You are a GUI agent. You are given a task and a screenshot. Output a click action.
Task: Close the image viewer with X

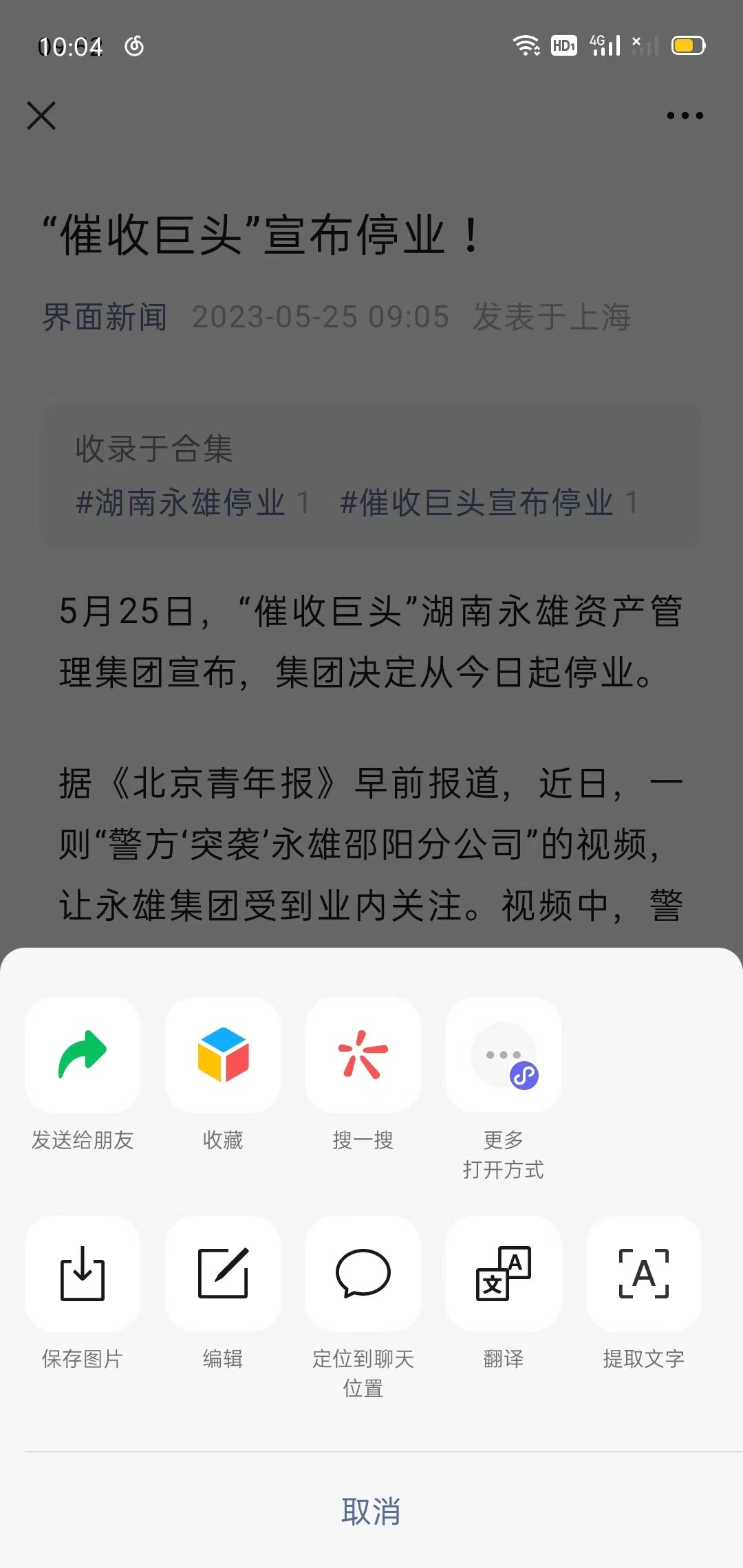[x=41, y=116]
